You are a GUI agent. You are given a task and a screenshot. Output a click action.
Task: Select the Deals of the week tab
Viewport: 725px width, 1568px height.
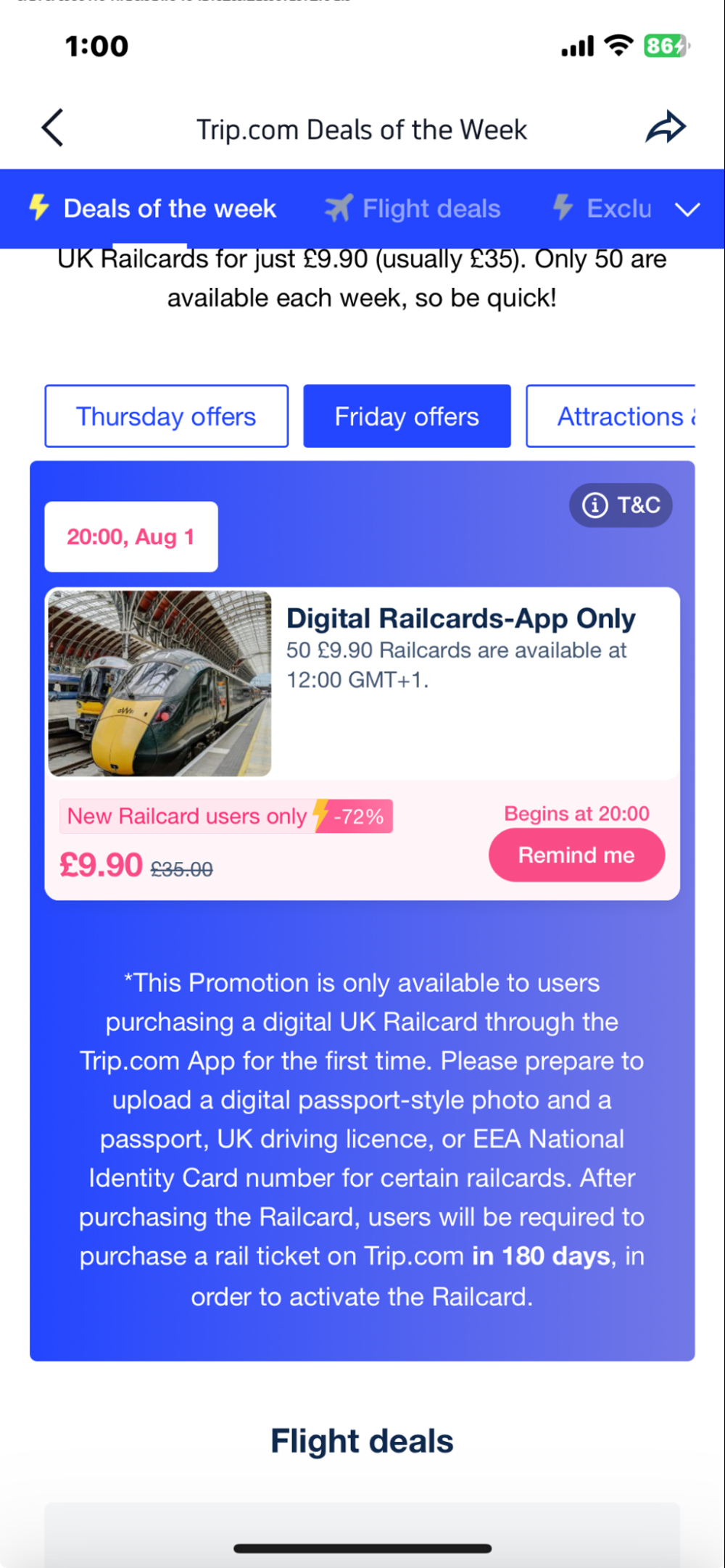(x=153, y=209)
